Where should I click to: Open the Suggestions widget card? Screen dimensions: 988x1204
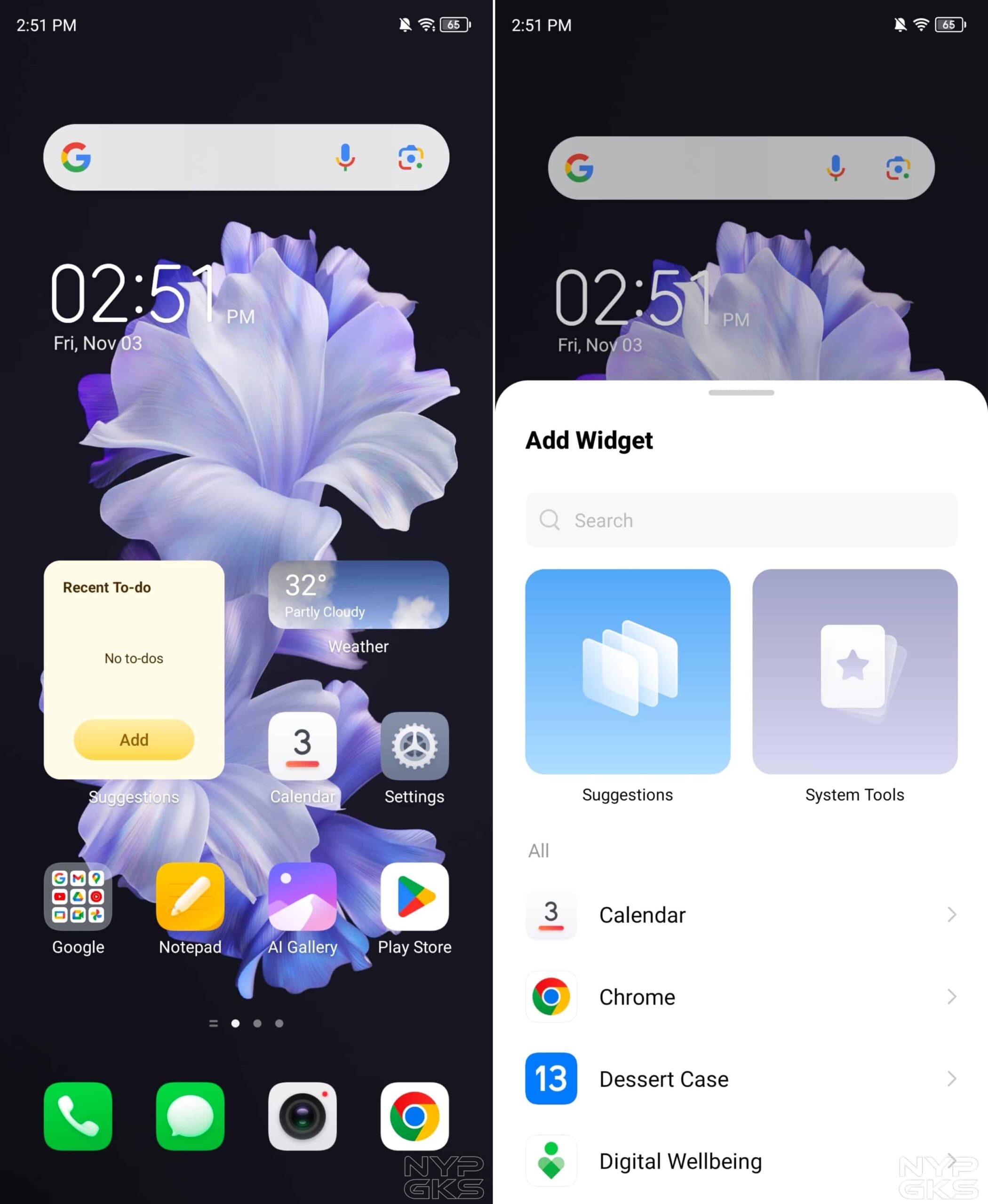coord(627,672)
